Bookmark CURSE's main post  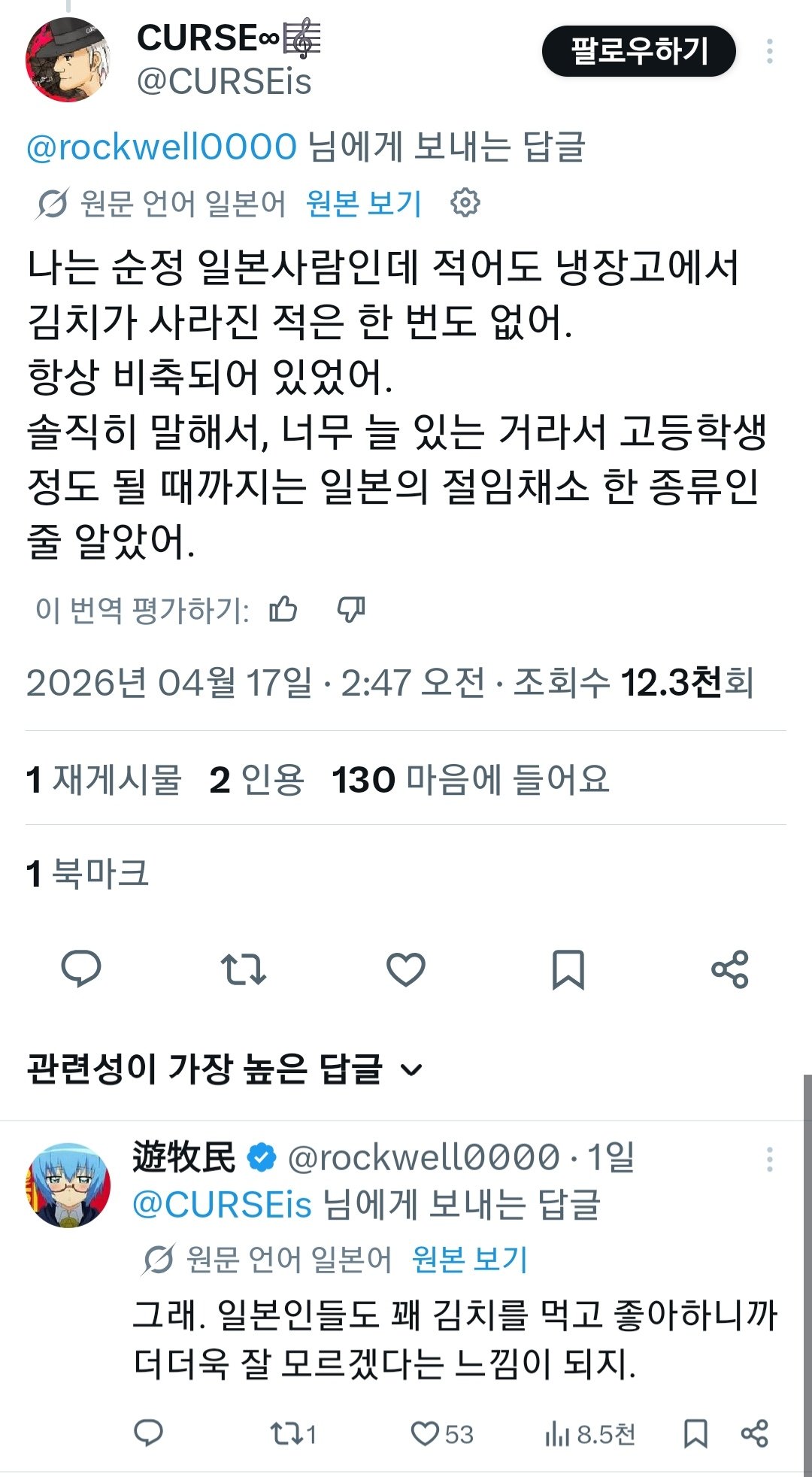click(568, 969)
